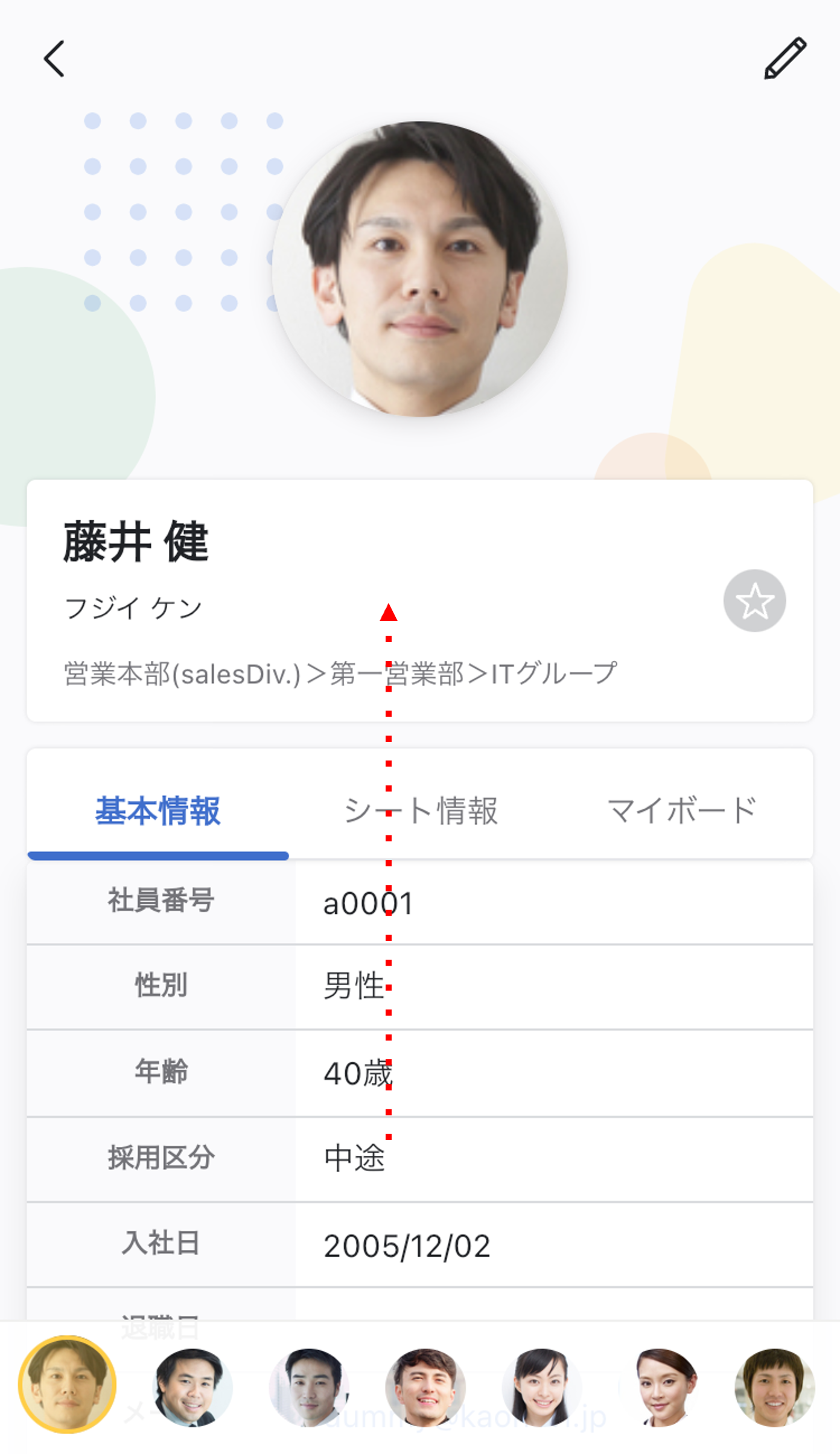840x1454 pixels.
Task: Select the 基本情報 tab
Action: pos(158,811)
